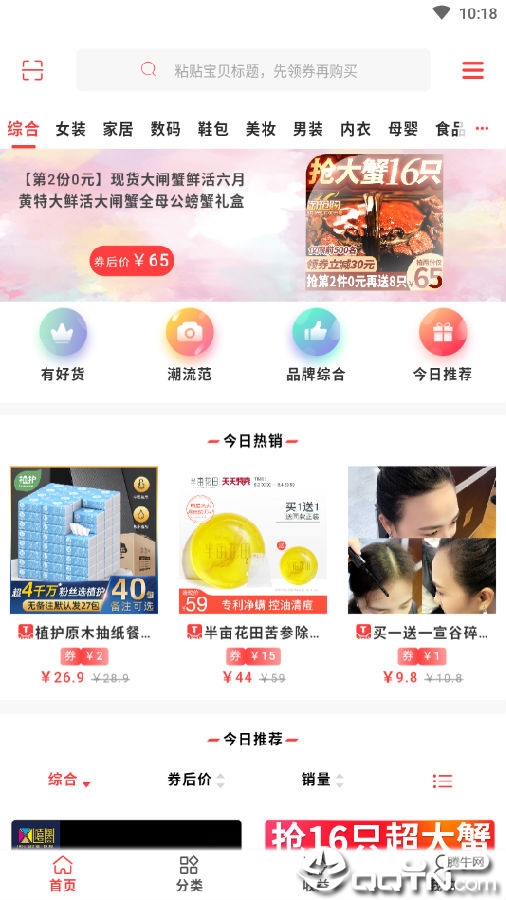This screenshot has width=506, height=900.
Task: Open the 大闸蟹 crab promotion banner
Action: [x=253, y=225]
